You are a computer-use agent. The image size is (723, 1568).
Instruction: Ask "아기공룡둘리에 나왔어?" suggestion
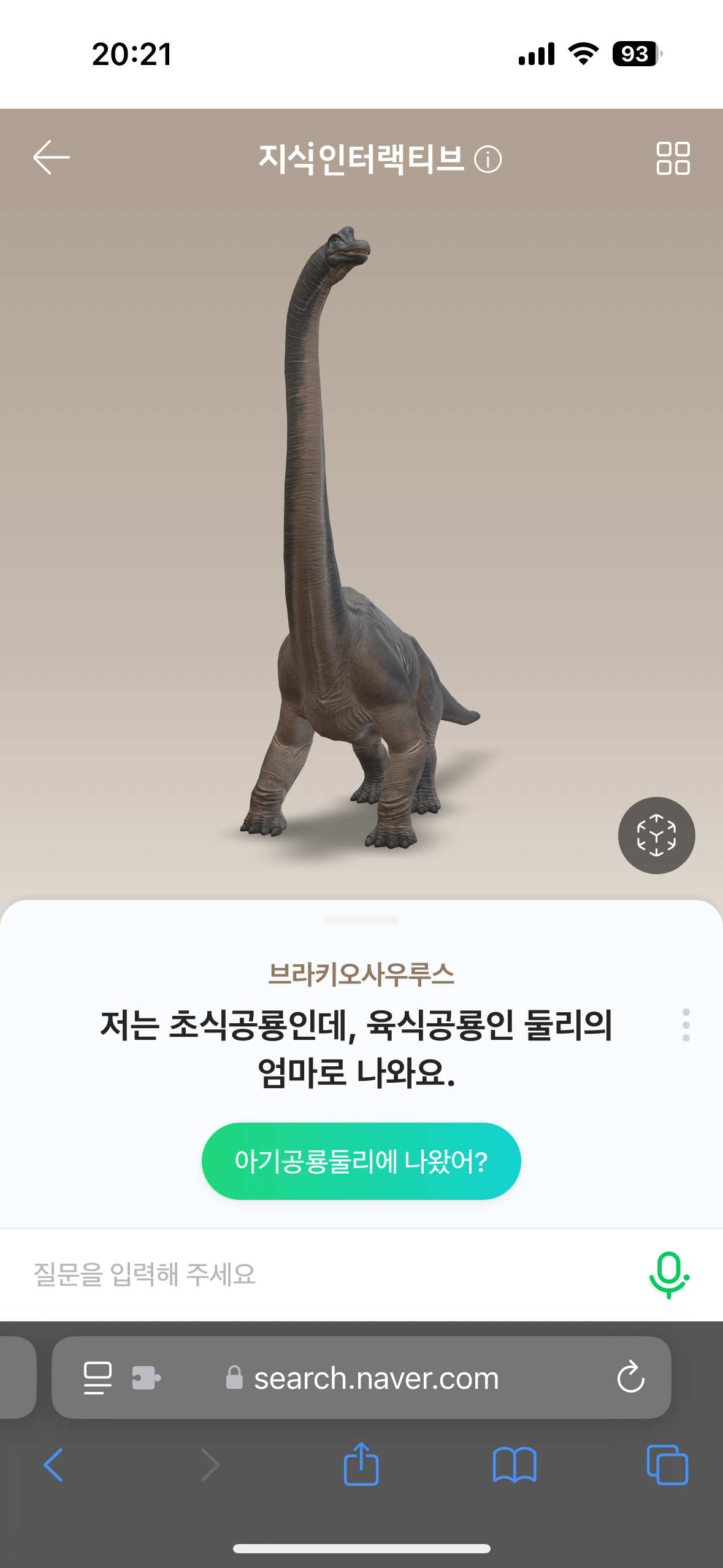pyautogui.click(x=361, y=1161)
